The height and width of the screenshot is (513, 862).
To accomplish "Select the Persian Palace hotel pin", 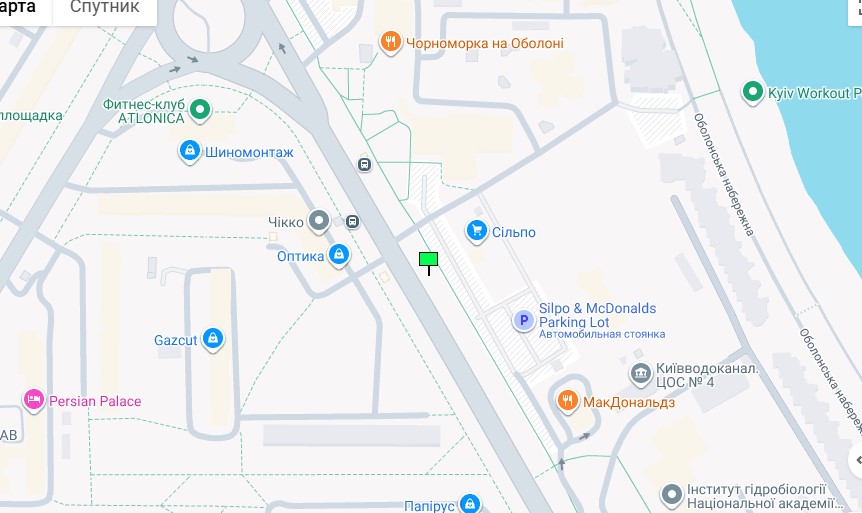I will 34,400.
